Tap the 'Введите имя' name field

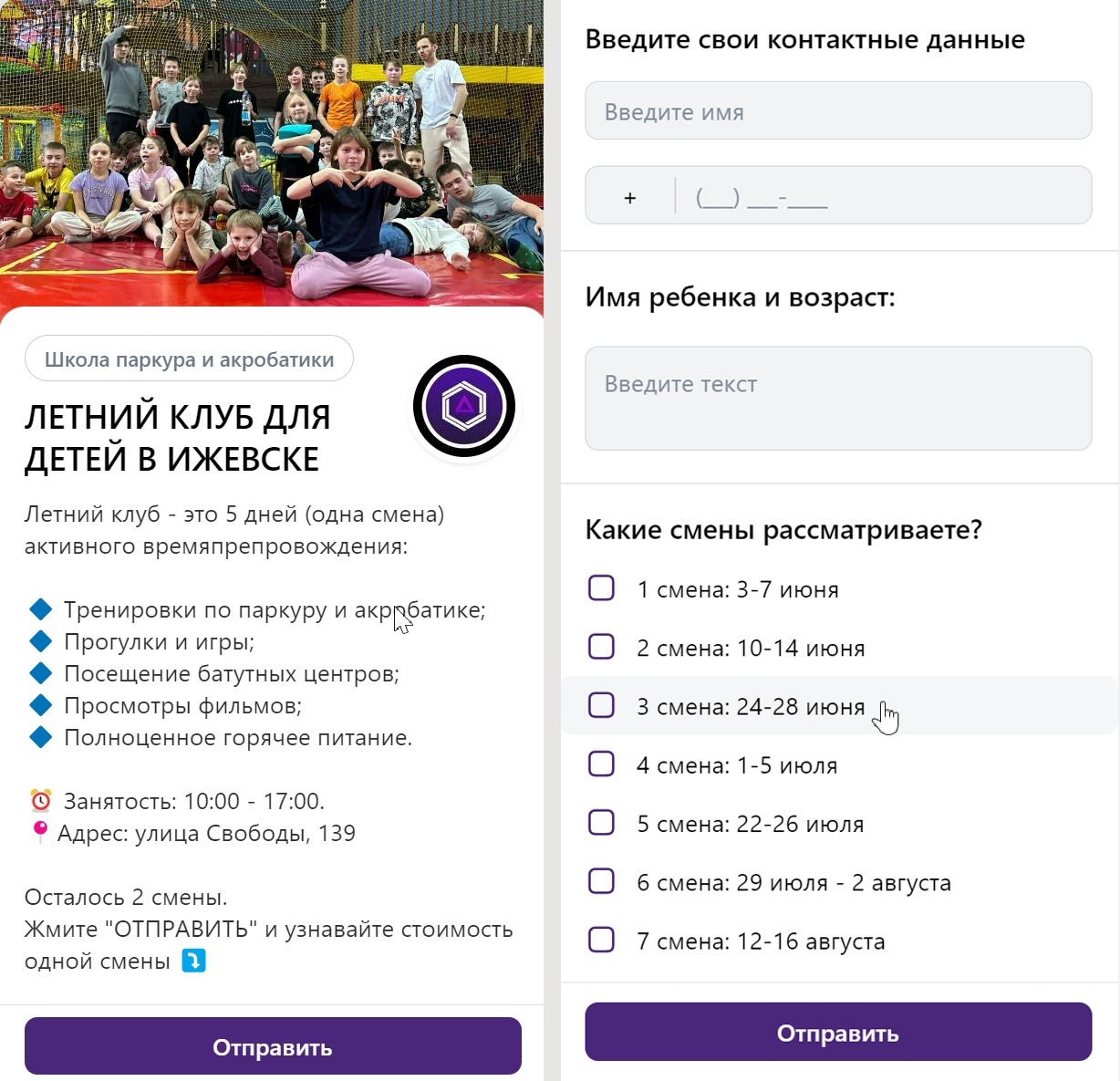click(837, 111)
